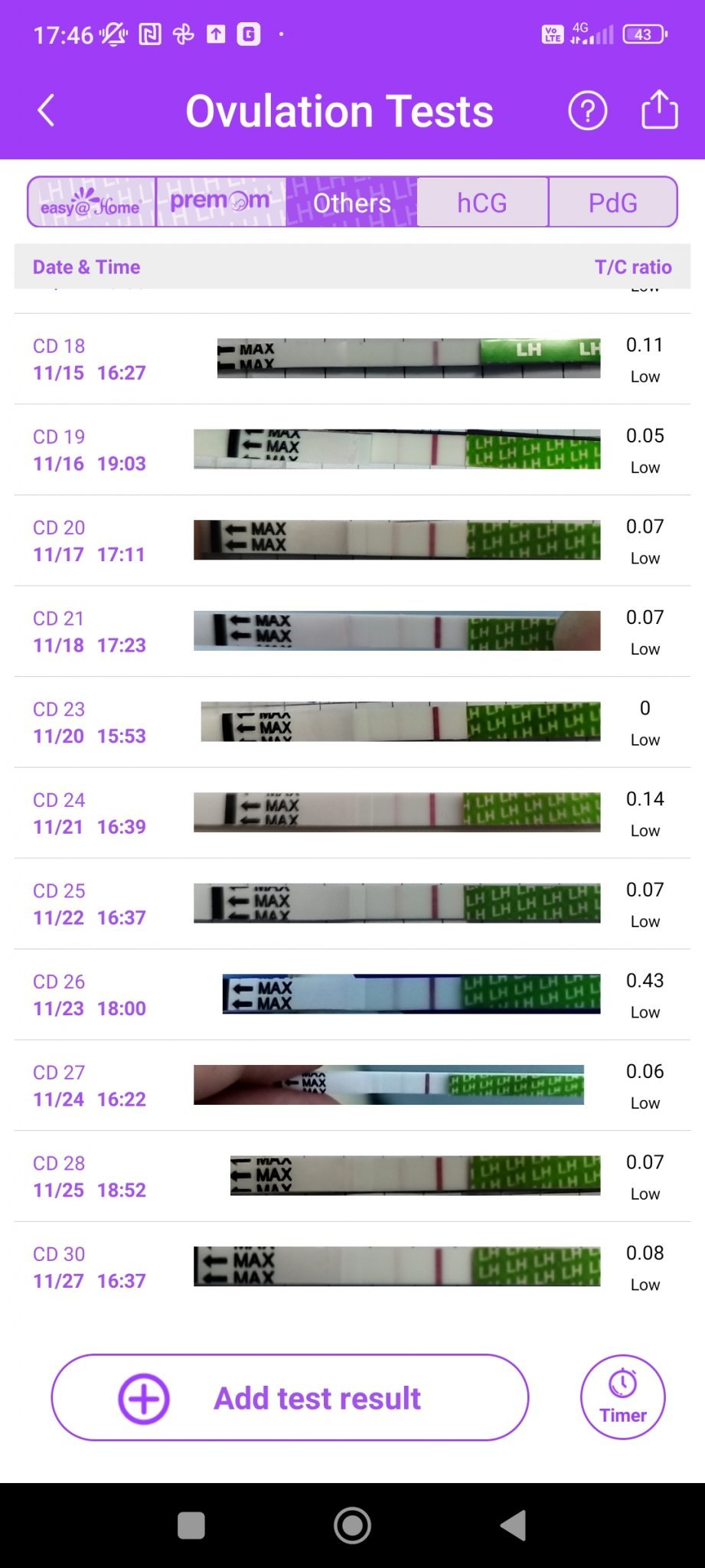Screen dimensions: 705x1568
Task: Switch to the Easy@Home tab
Action: click(x=91, y=203)
